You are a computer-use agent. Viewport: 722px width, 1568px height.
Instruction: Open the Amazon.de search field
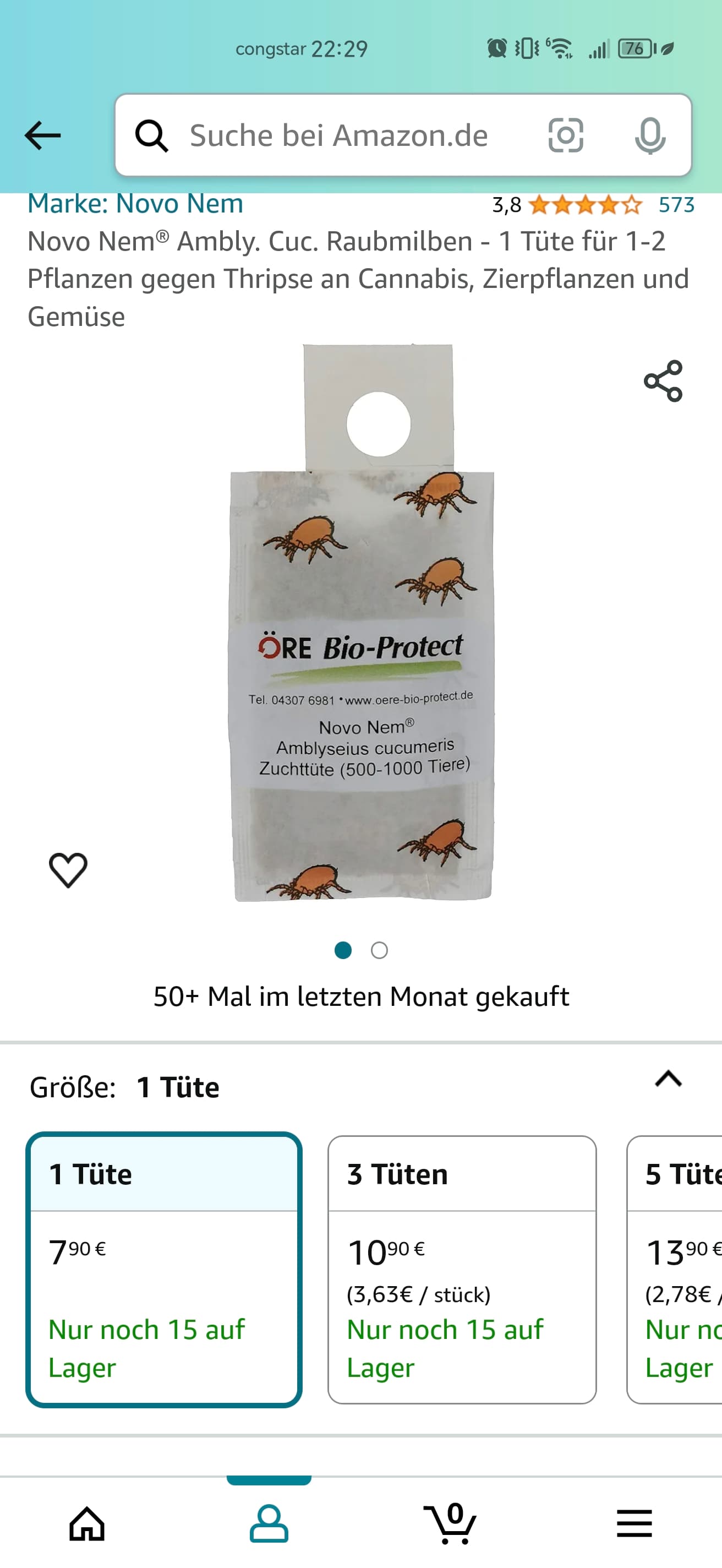(338, 135)
